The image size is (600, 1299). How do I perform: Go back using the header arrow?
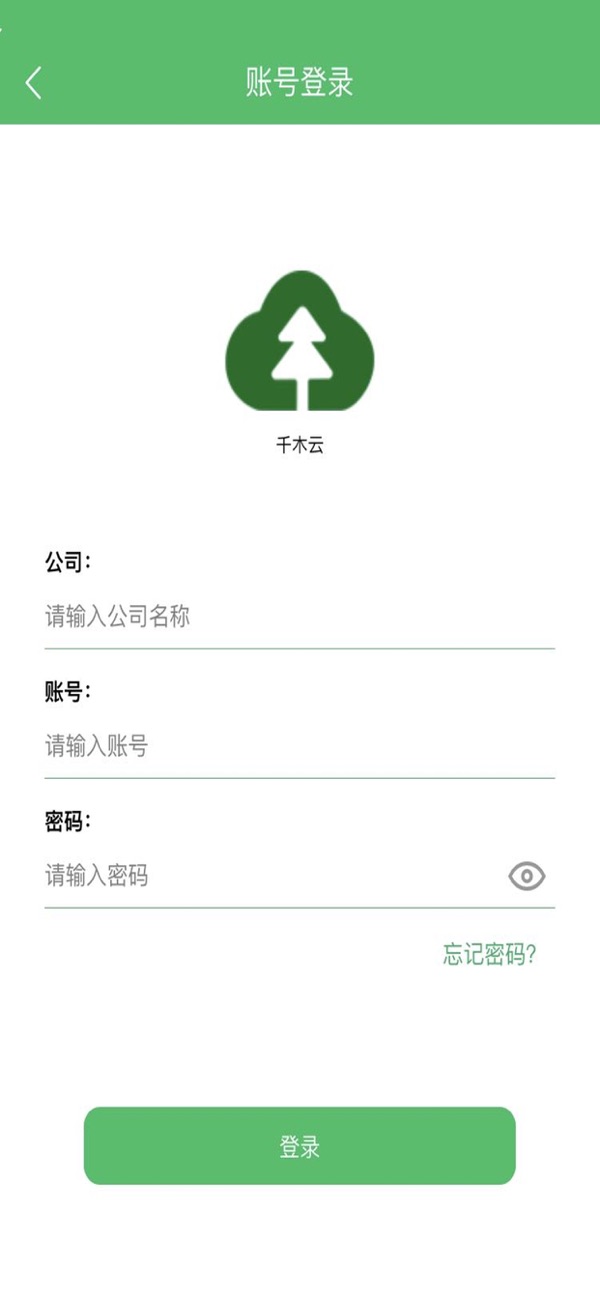click(34, 82)
